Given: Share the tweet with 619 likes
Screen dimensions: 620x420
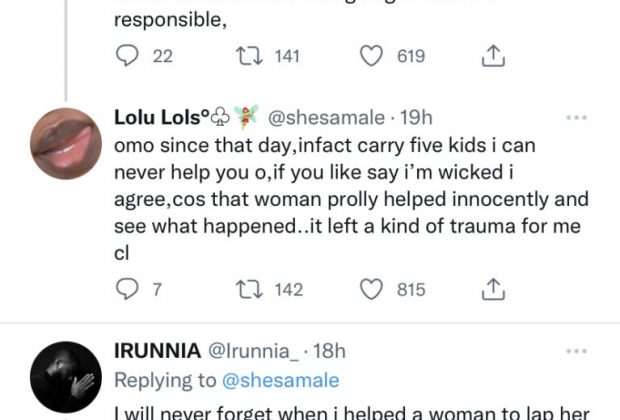Looking at the screenshot, I should click(491, 57).
